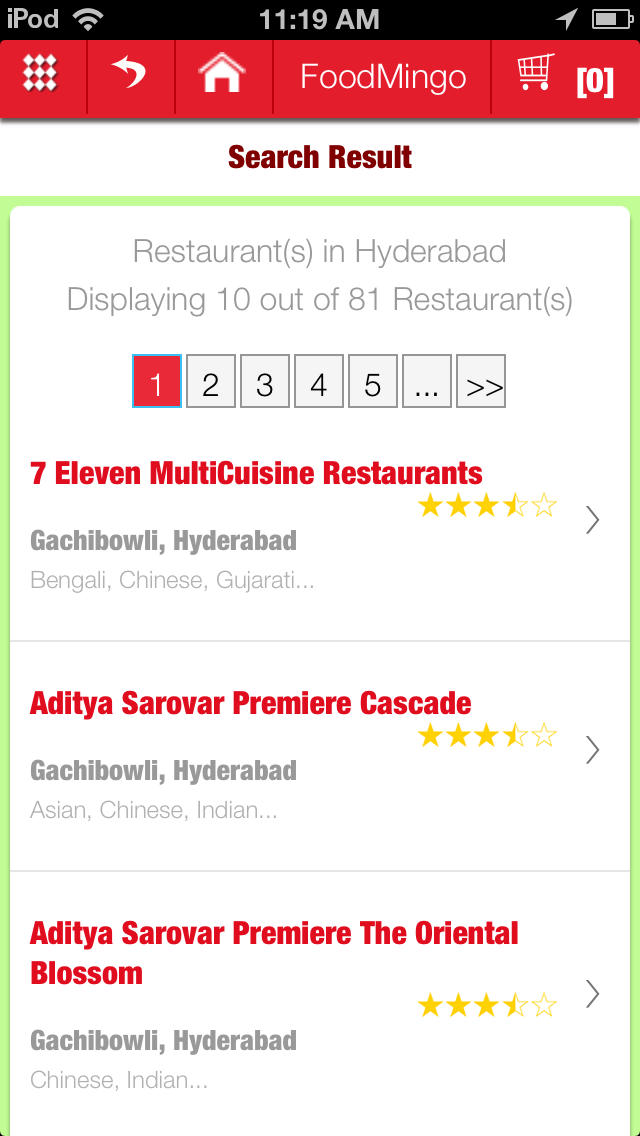Open the grid menu icon
This screenshot has height=1136, width=640.
point(41,73)
